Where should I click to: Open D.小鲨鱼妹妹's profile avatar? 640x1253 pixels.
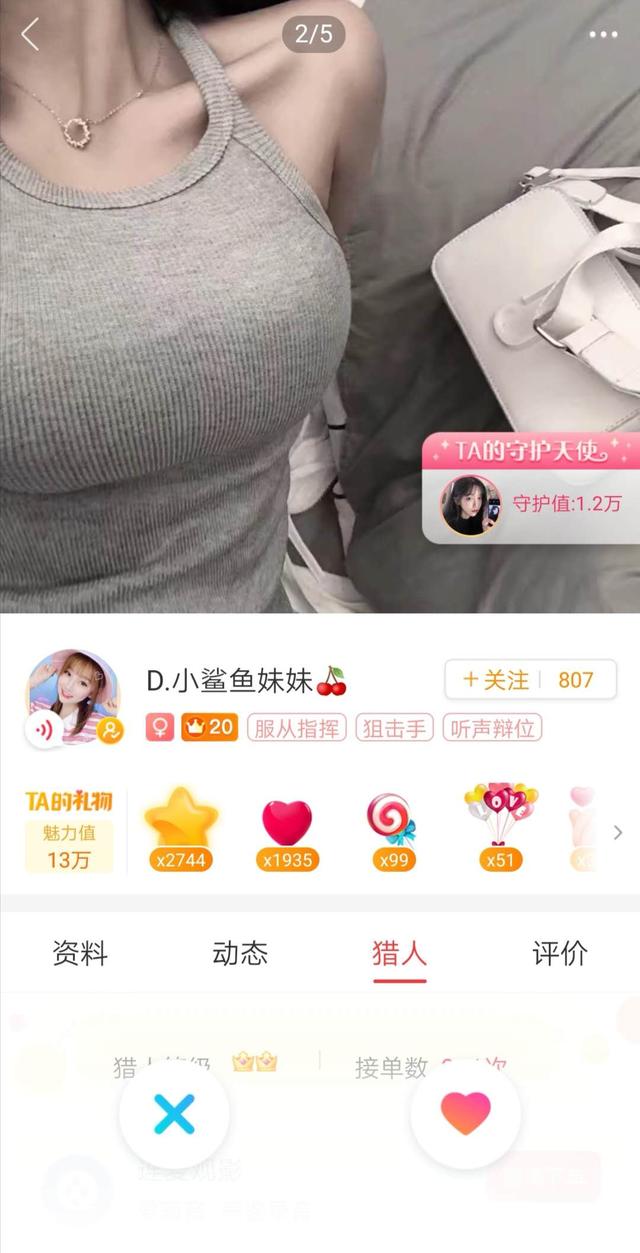click(x=72, y=696)
